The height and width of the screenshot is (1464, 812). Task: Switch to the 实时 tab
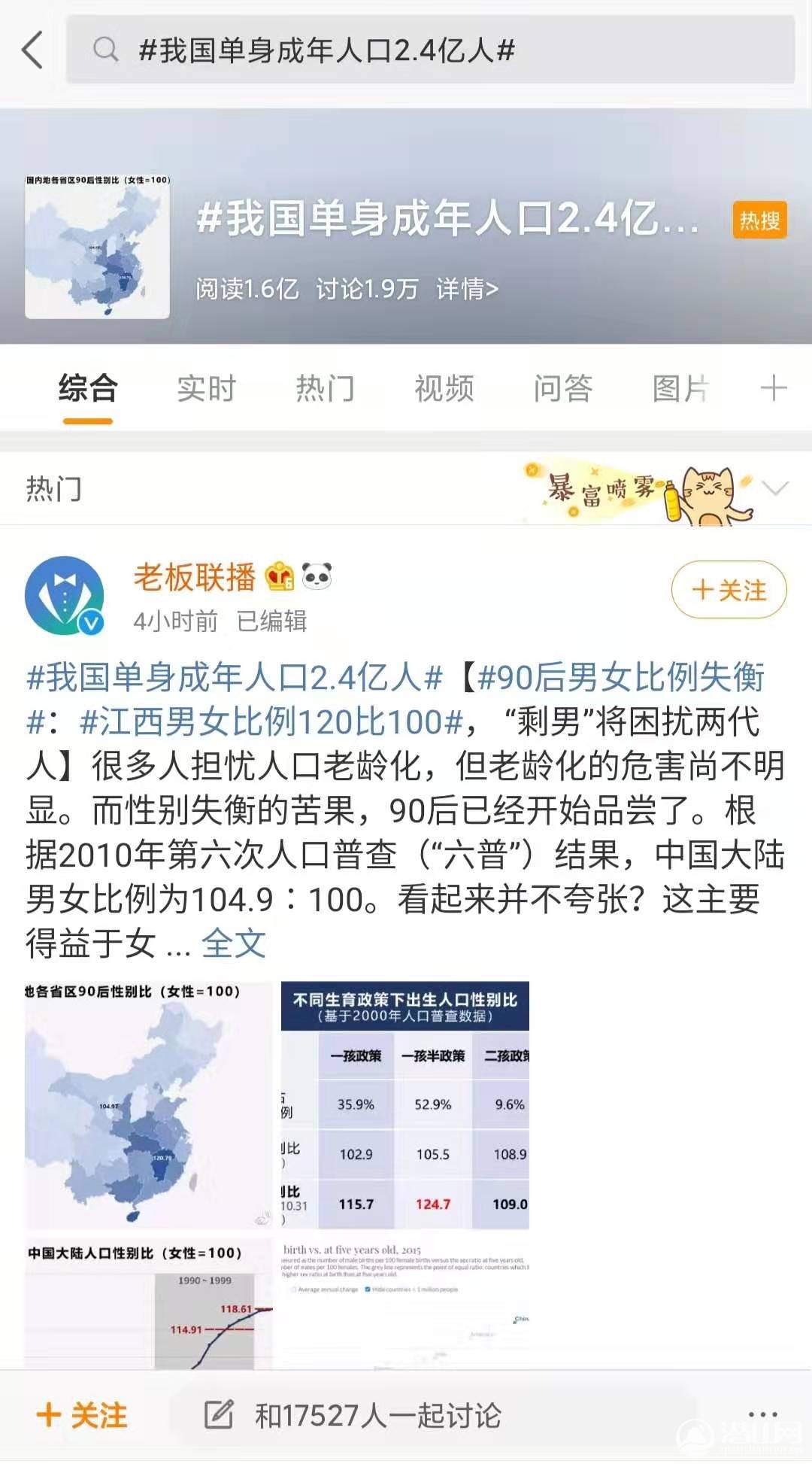pyautogui.click(x=206, y=389)
